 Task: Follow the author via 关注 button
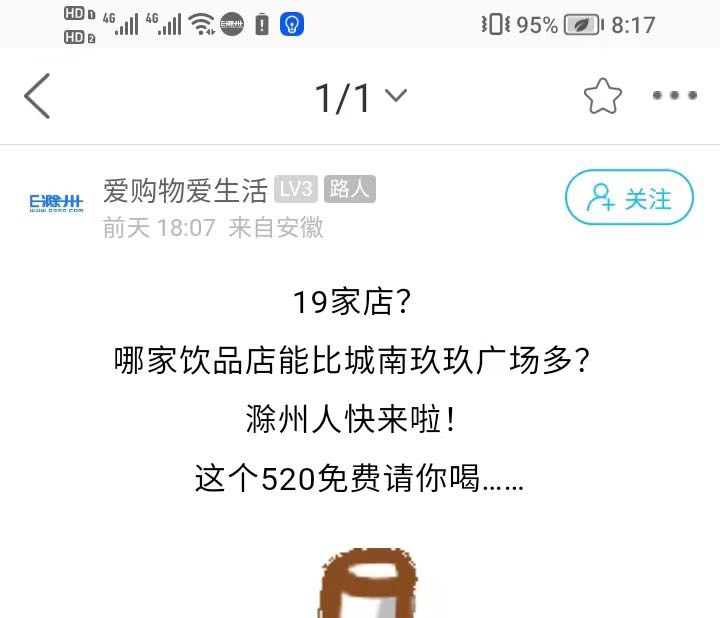point(629,198)
